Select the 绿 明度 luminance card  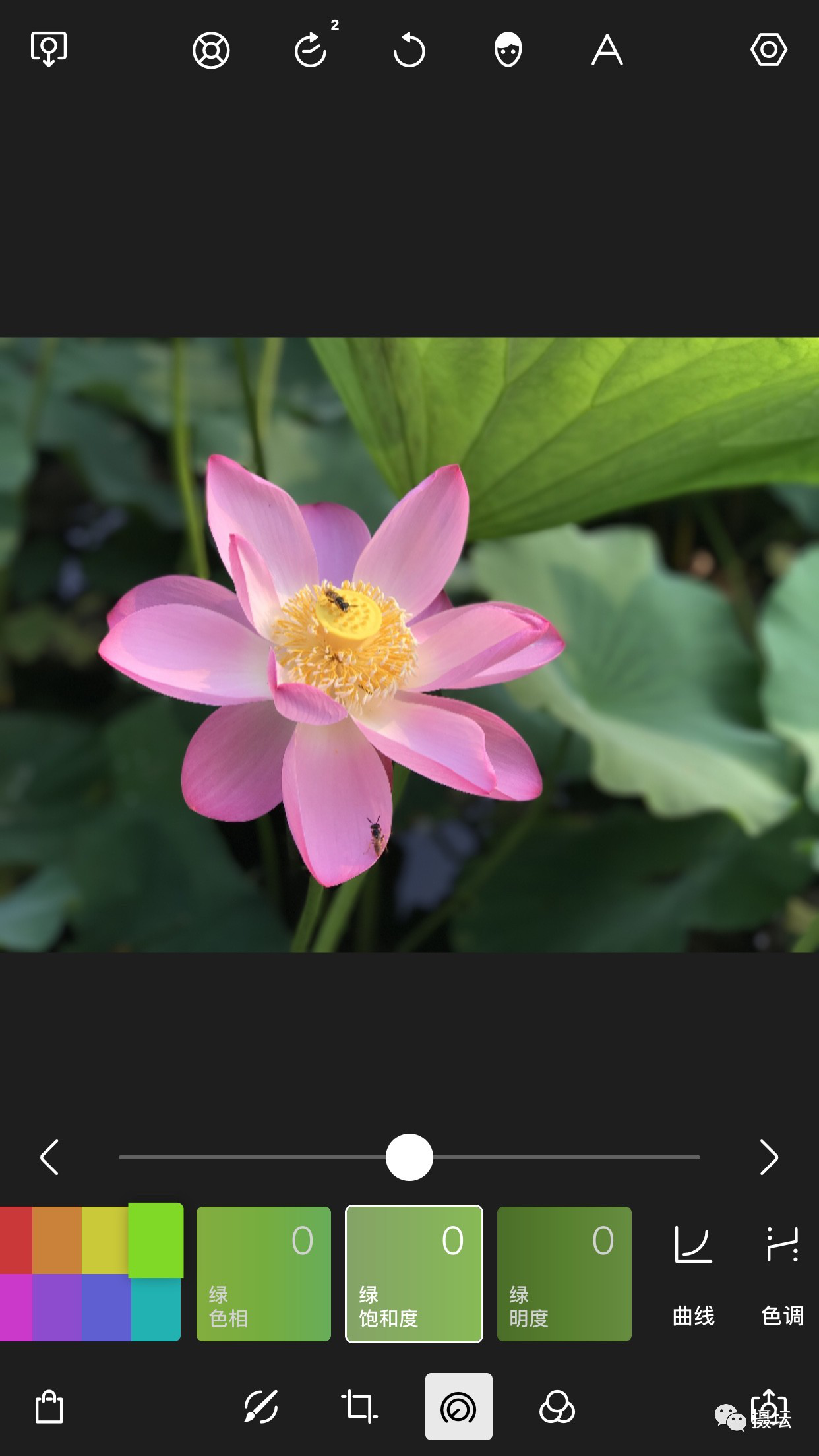click(x=564, y=1273)
